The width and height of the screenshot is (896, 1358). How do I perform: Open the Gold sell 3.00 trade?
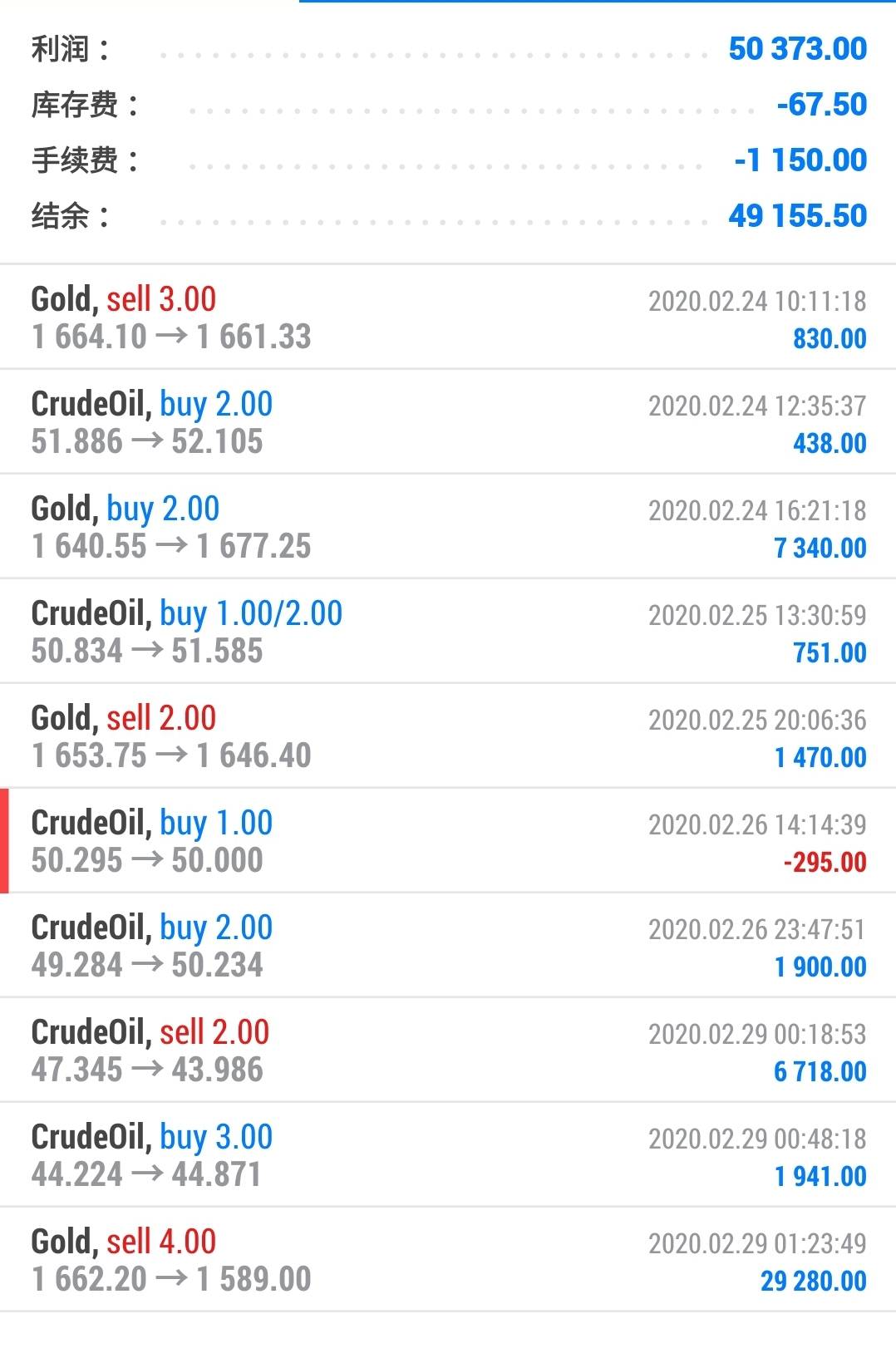coord(448,317)
